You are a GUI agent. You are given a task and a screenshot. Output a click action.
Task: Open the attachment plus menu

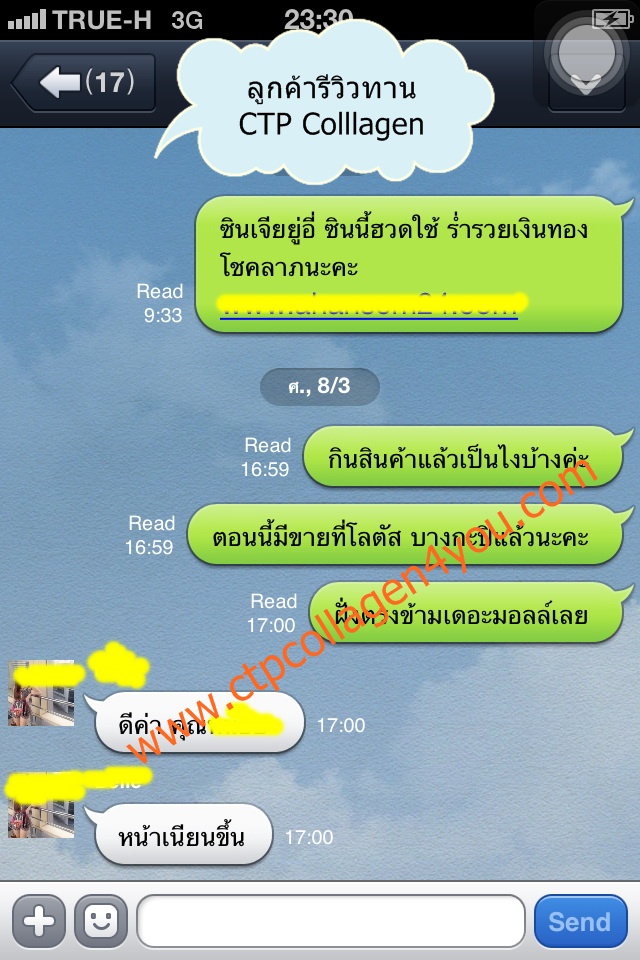[39, 920]
